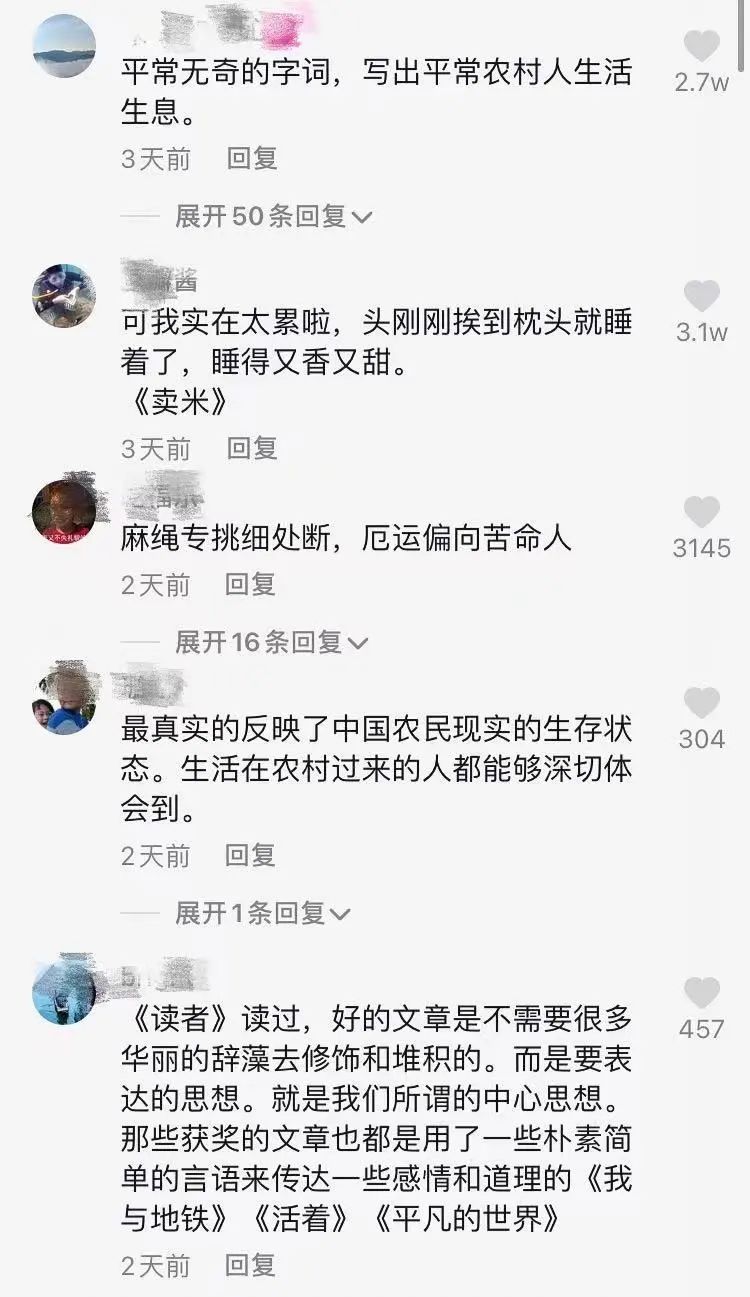Like the comment about 中国农民现实的生存状态
The image size is (750, 1297).
pyautogui.click(x=702, y=703)
